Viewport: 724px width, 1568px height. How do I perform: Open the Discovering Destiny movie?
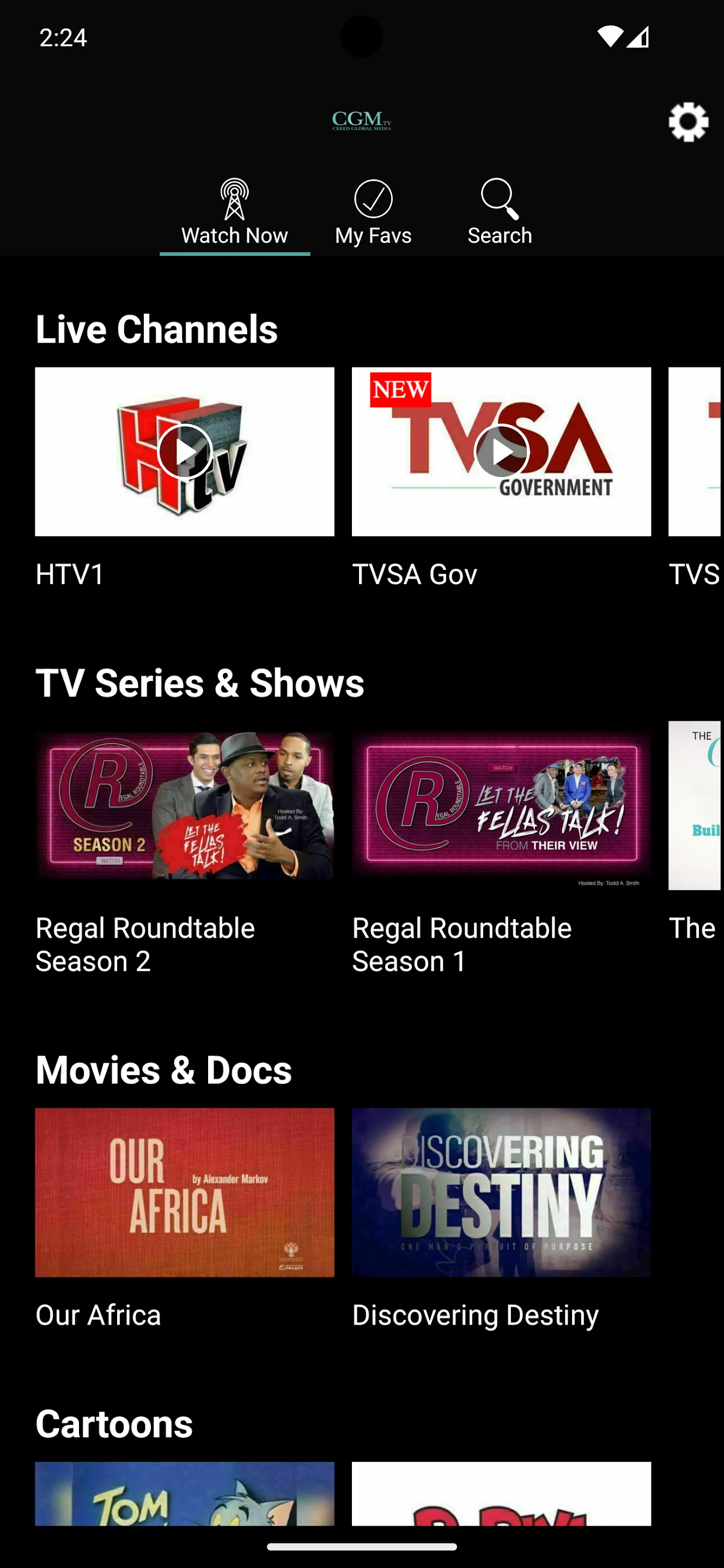[501, 1192]
